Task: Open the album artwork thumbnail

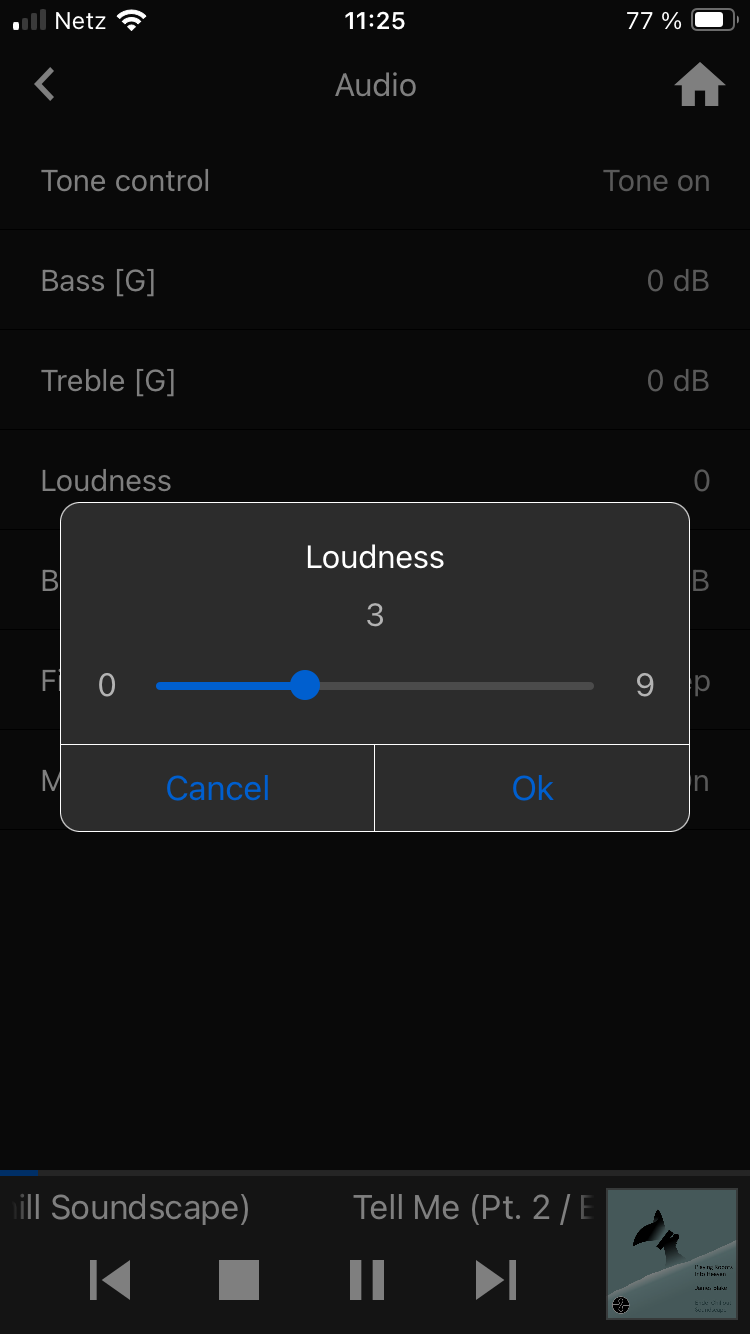Action: [672, 1254]
